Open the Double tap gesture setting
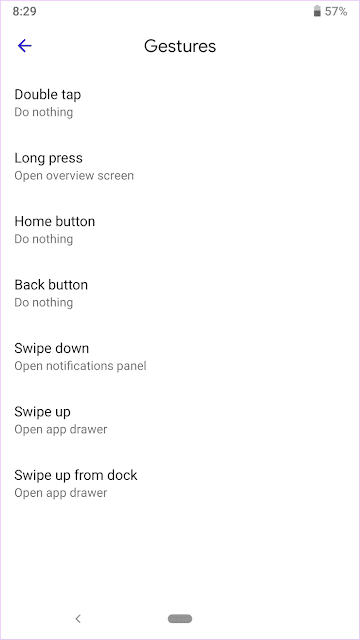Screen dimensions: 360x640 pyautogui.click(x=180, y=103)
